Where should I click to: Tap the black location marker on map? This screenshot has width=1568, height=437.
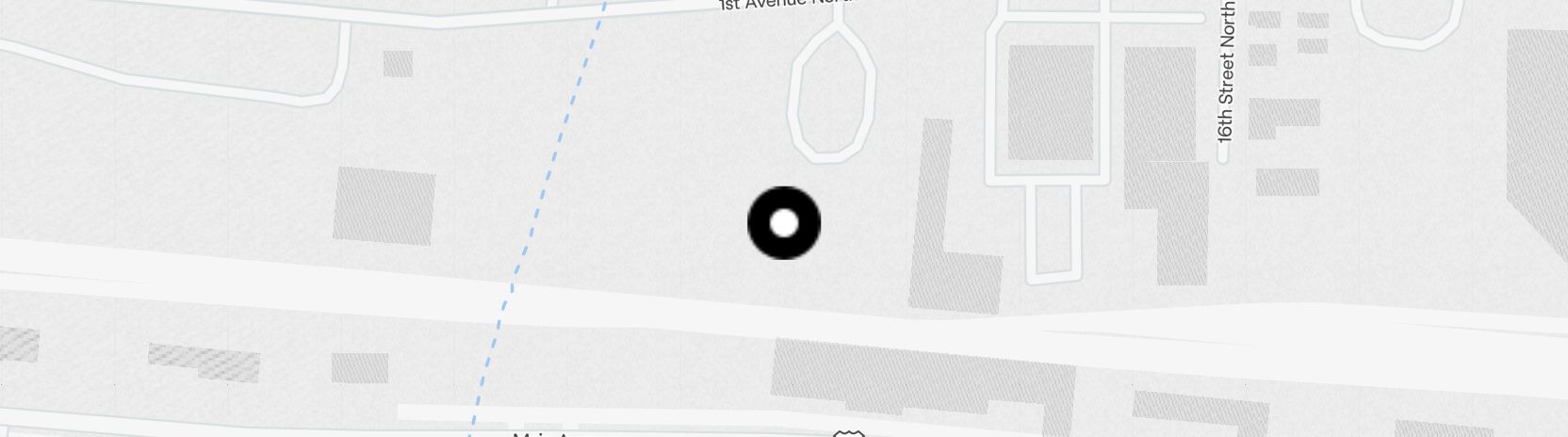pyautogui.click(x=784, y=223)
